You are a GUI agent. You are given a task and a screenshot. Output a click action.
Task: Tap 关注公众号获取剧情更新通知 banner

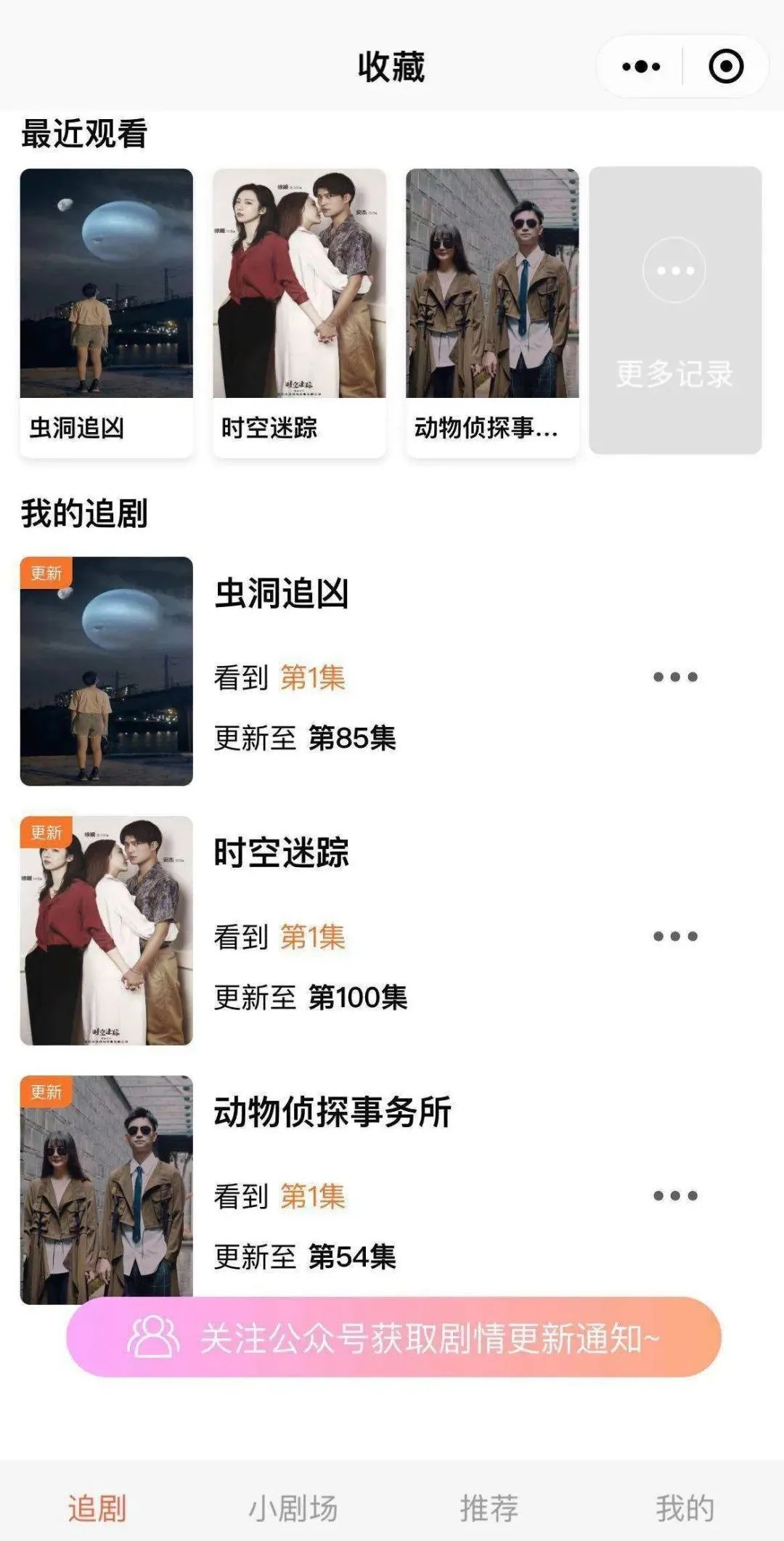(393, 1337)
